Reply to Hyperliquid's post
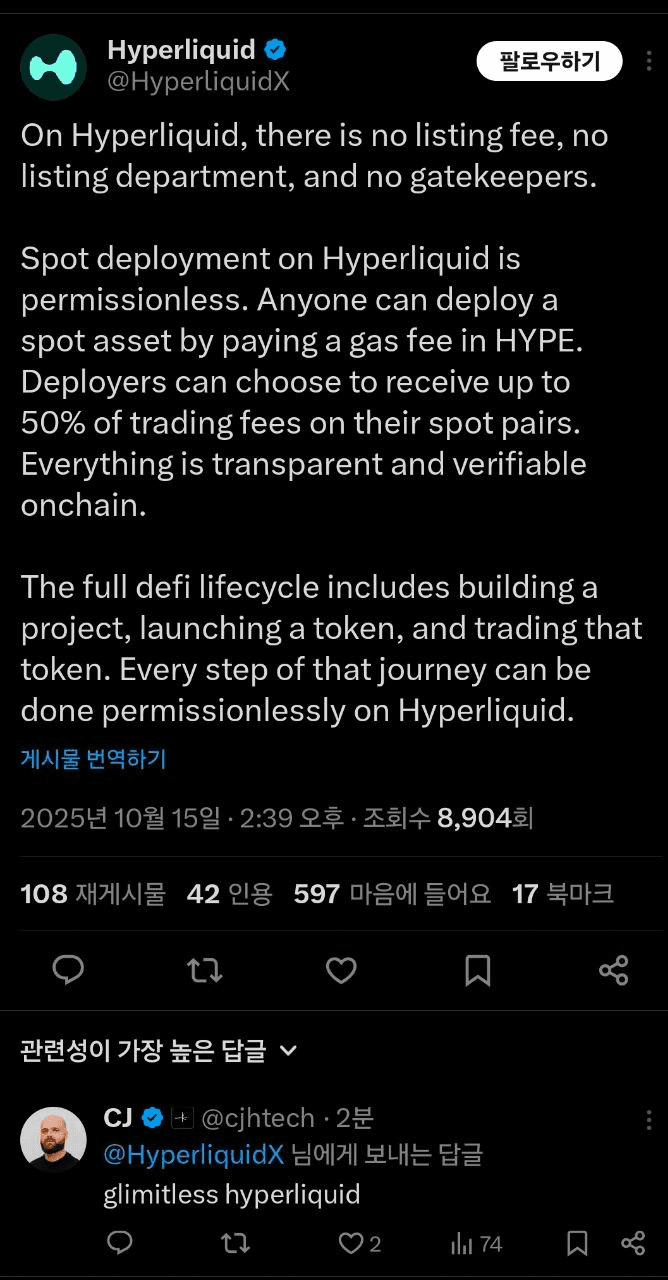This screenshot has width=668, height=1280. pyautogui.click(x=68, y=969)
